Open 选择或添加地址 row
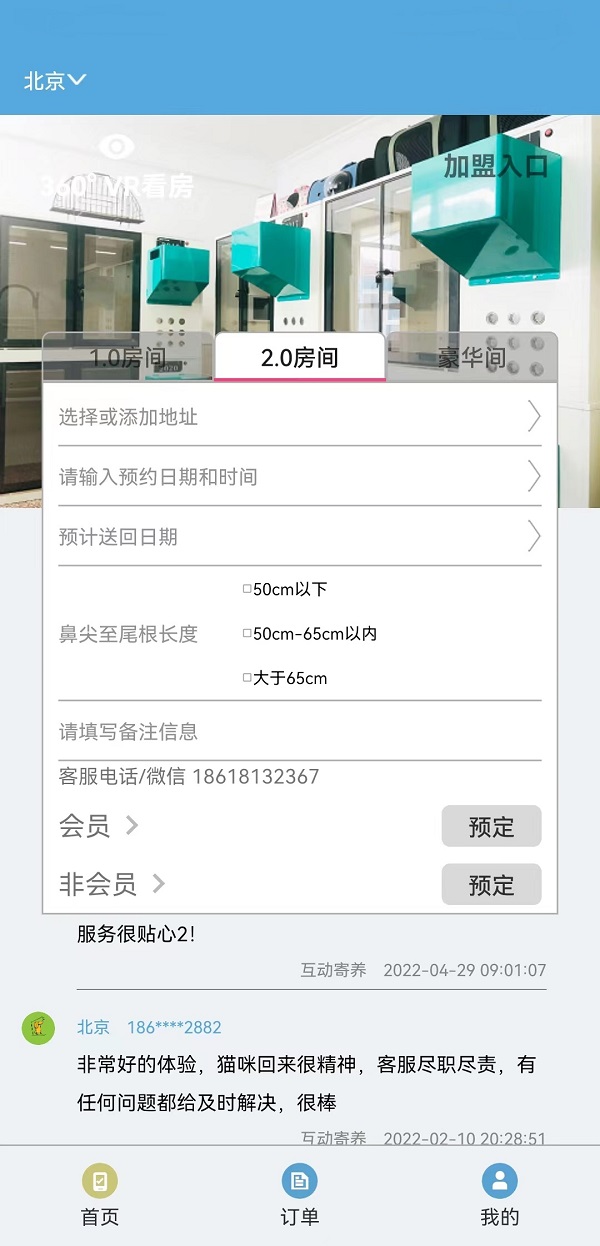This screenshot has height=1246, width=600. 299,417
